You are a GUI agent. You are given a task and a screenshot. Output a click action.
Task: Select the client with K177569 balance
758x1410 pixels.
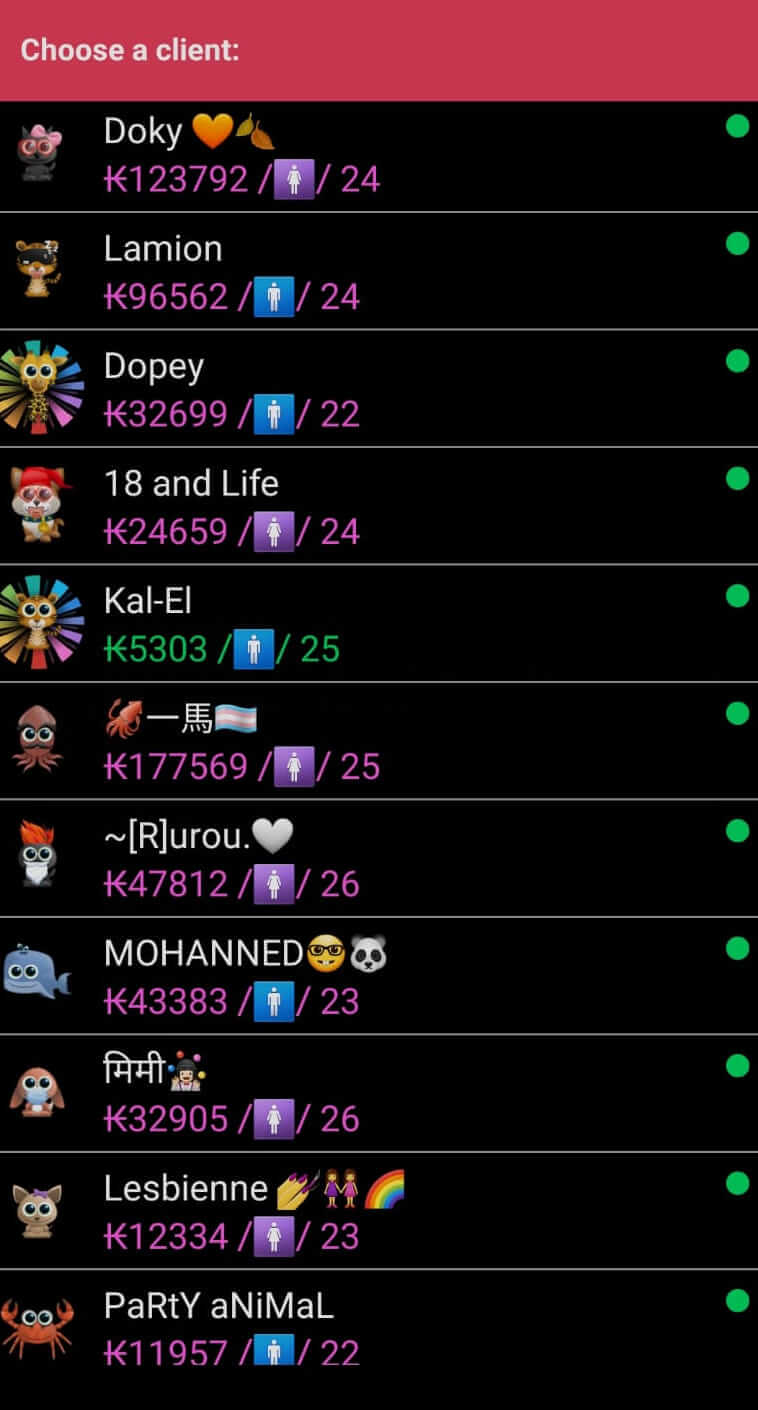click(379, 741)
